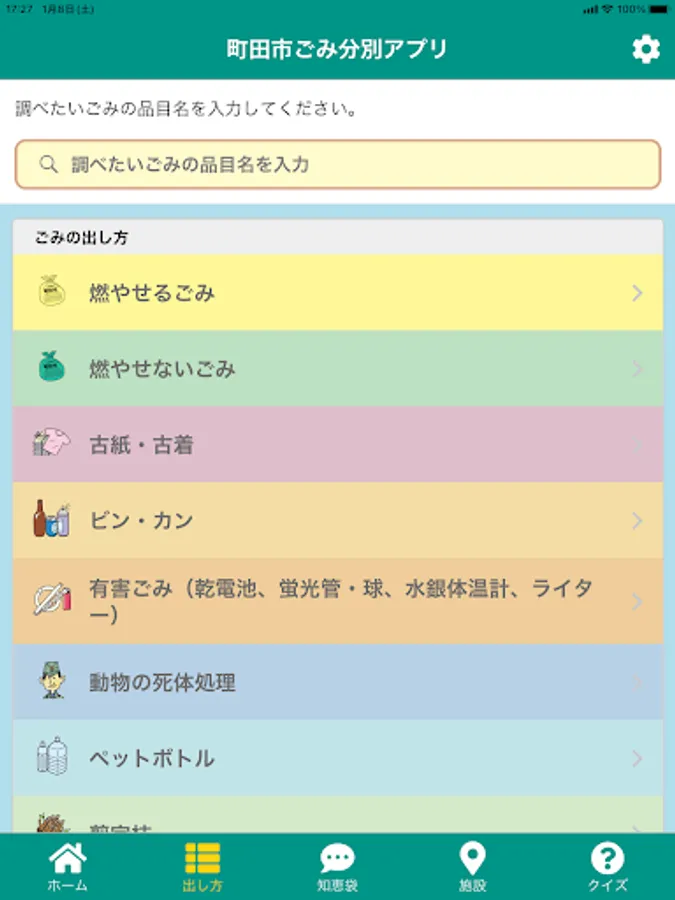Select 動物の死体処理

(x=338, y=683)
